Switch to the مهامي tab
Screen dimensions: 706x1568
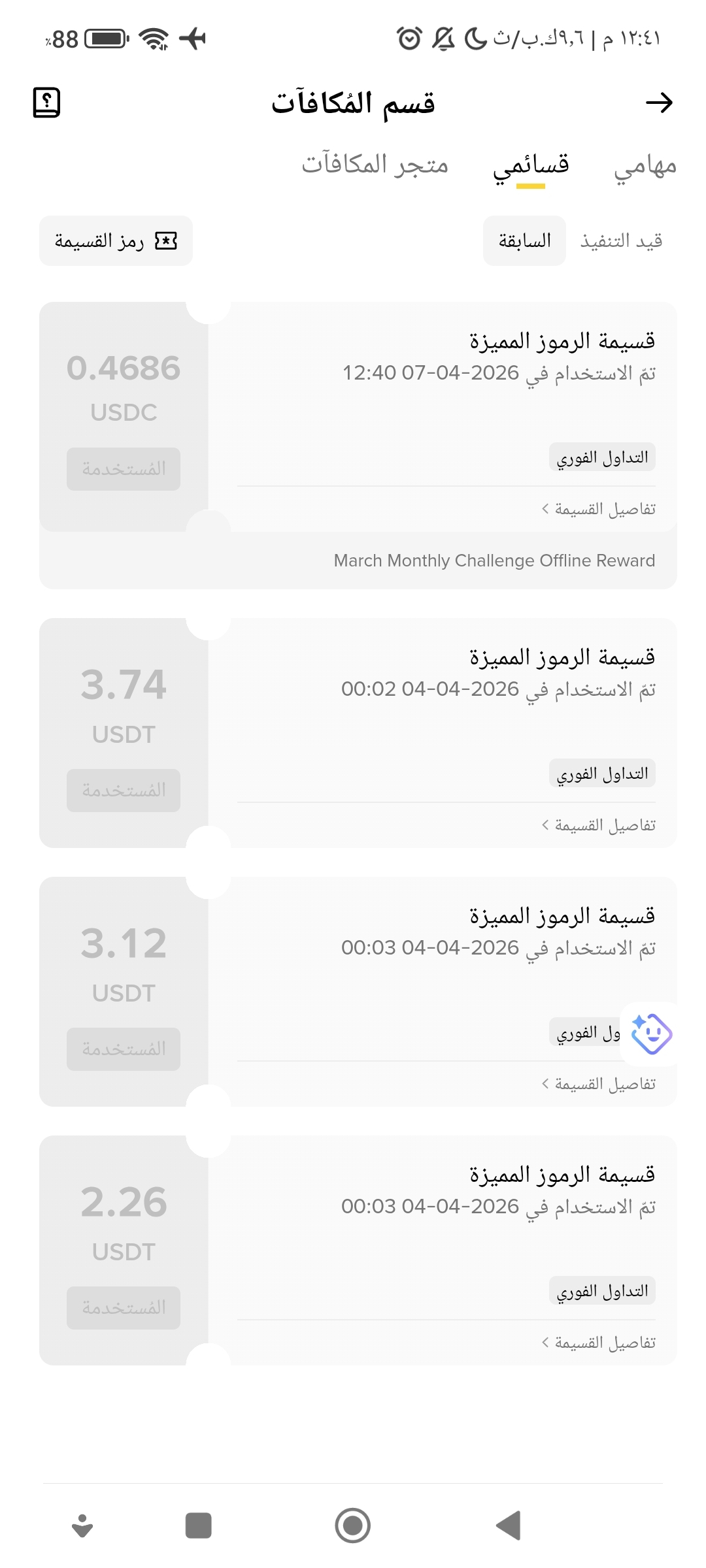(x=645, y=165)
